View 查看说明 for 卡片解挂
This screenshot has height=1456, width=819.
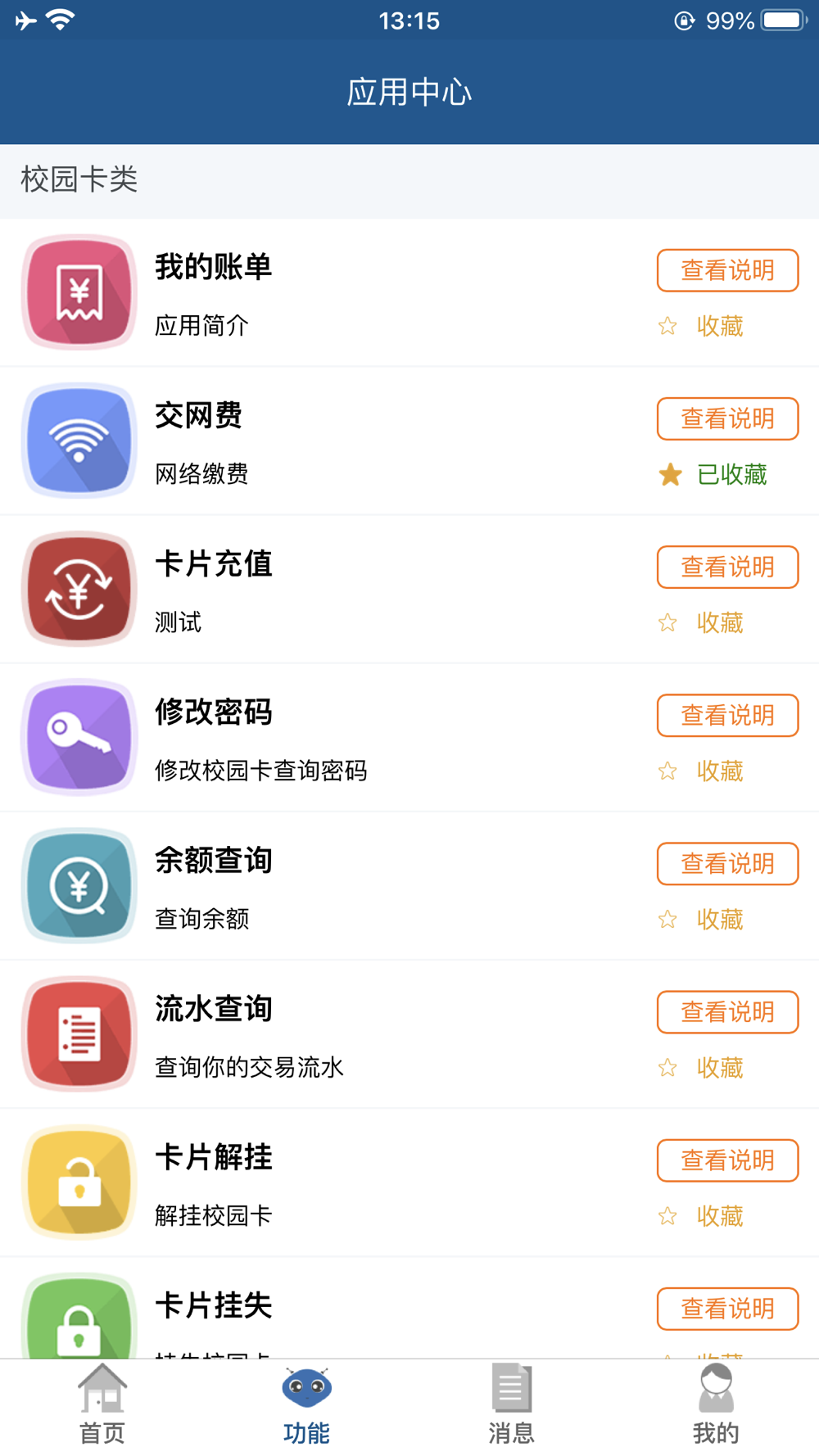[x=727, y=1160]
